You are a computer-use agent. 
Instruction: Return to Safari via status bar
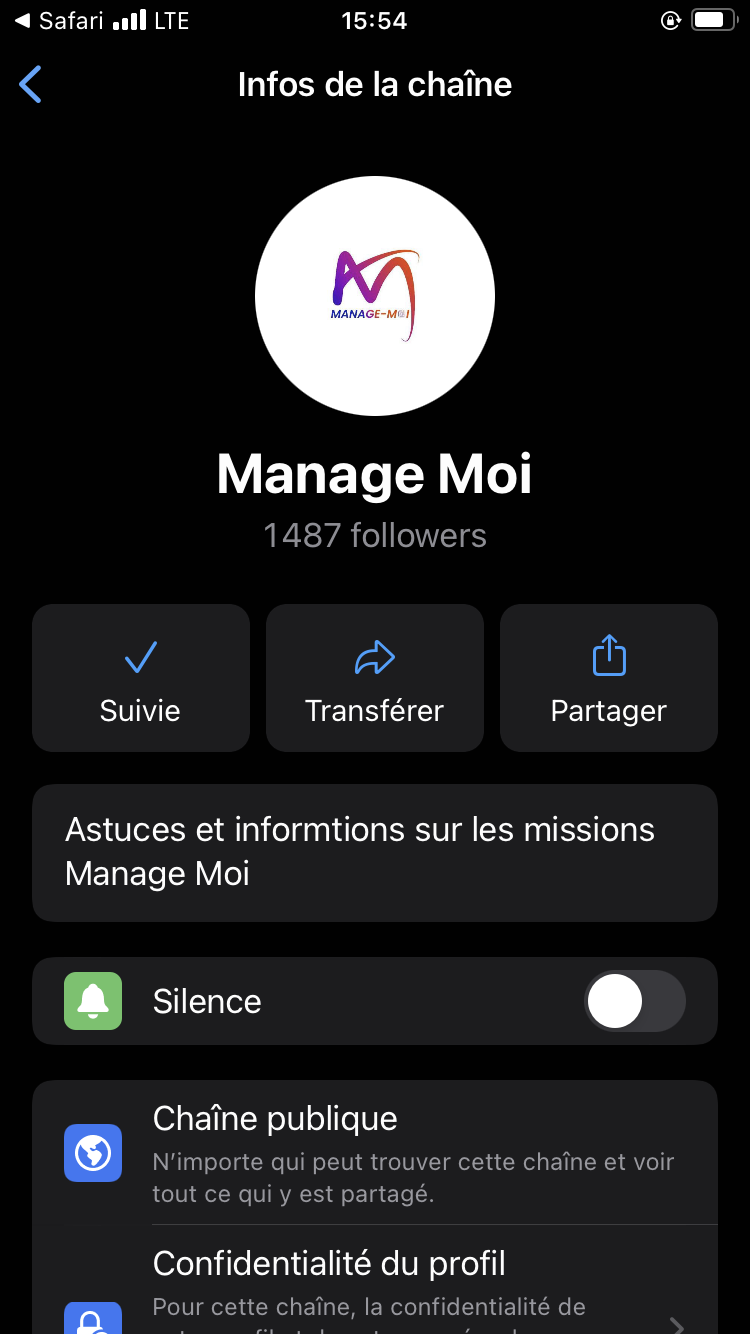tap(60, 21)
